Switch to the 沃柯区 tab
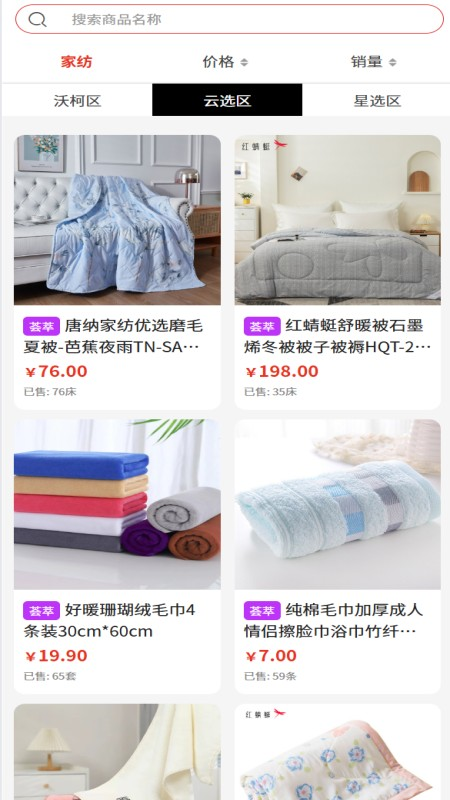The image size is (450, 800). click(x=77, y=100)
